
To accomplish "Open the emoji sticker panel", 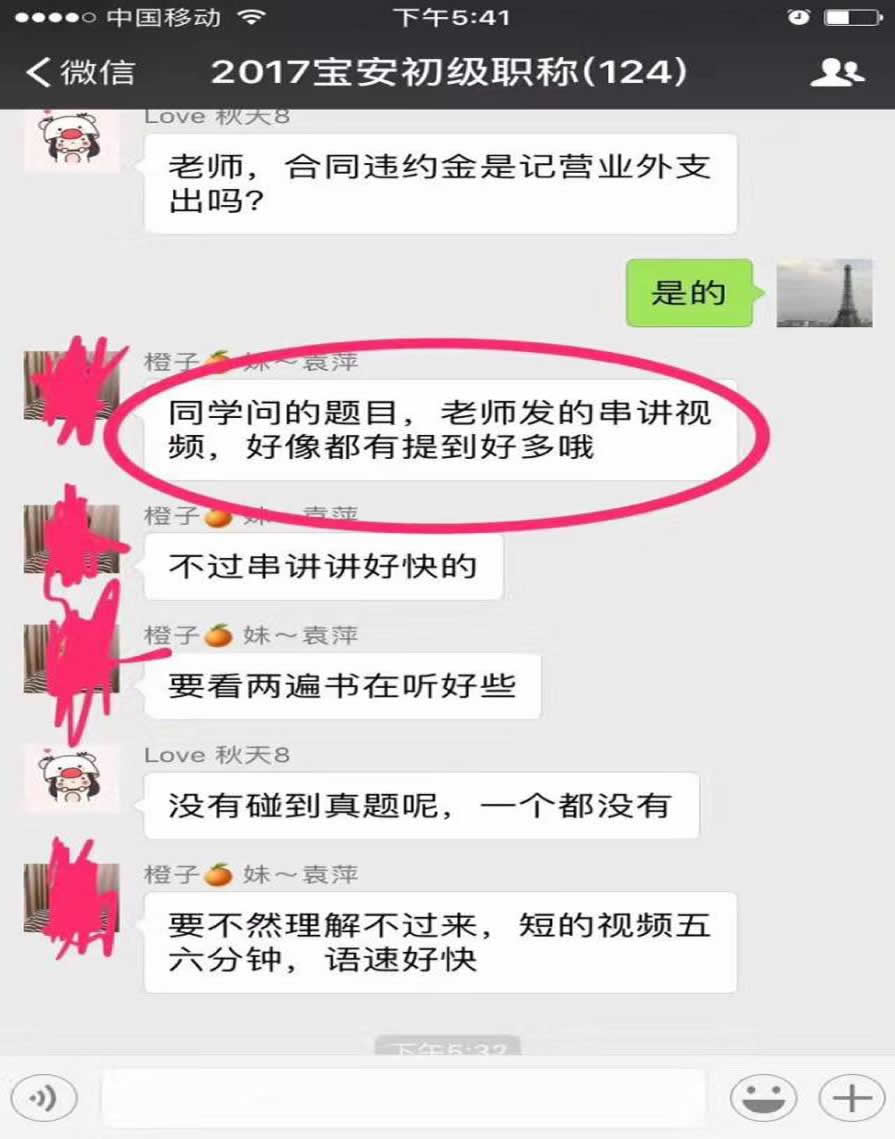I will coord(763,1098).
